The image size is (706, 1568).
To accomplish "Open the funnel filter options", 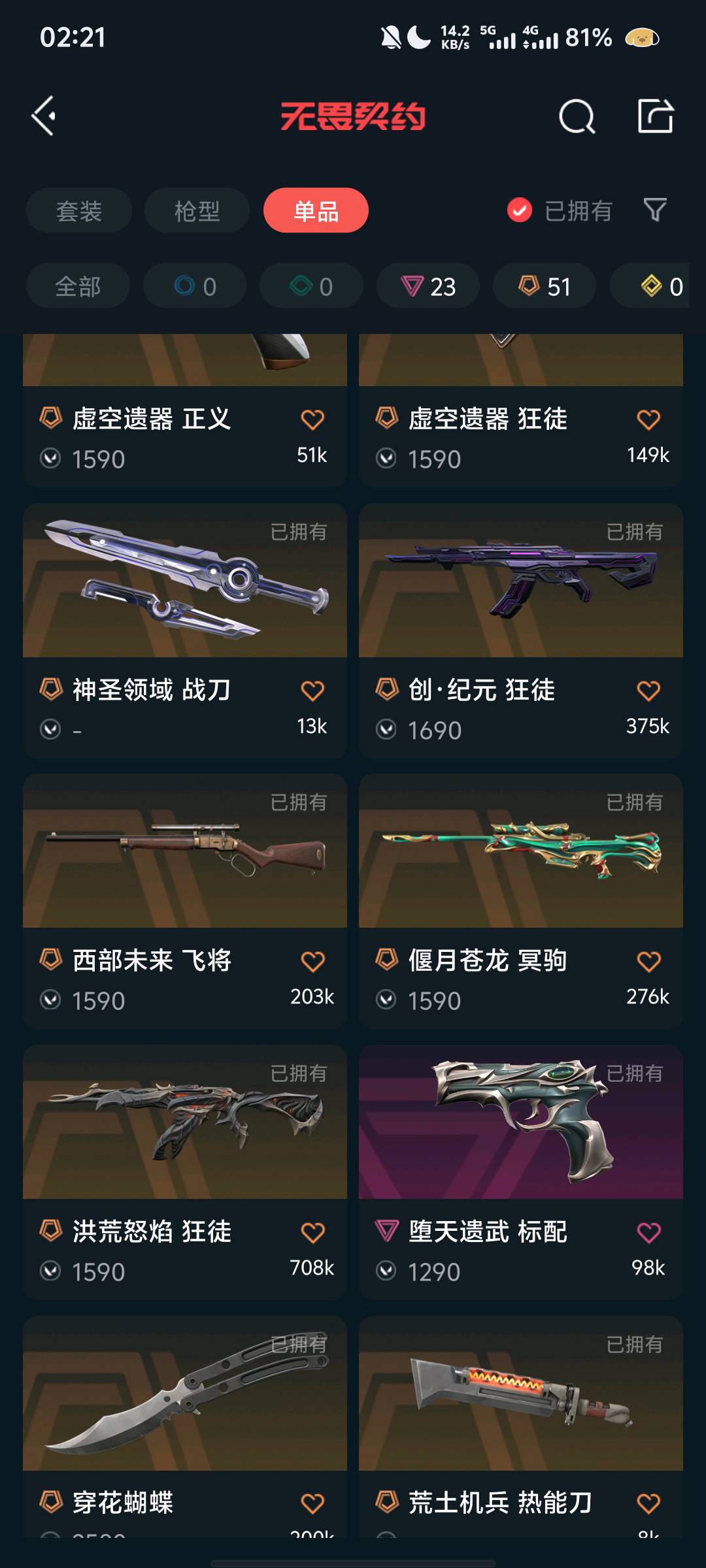I will point(655,210).
